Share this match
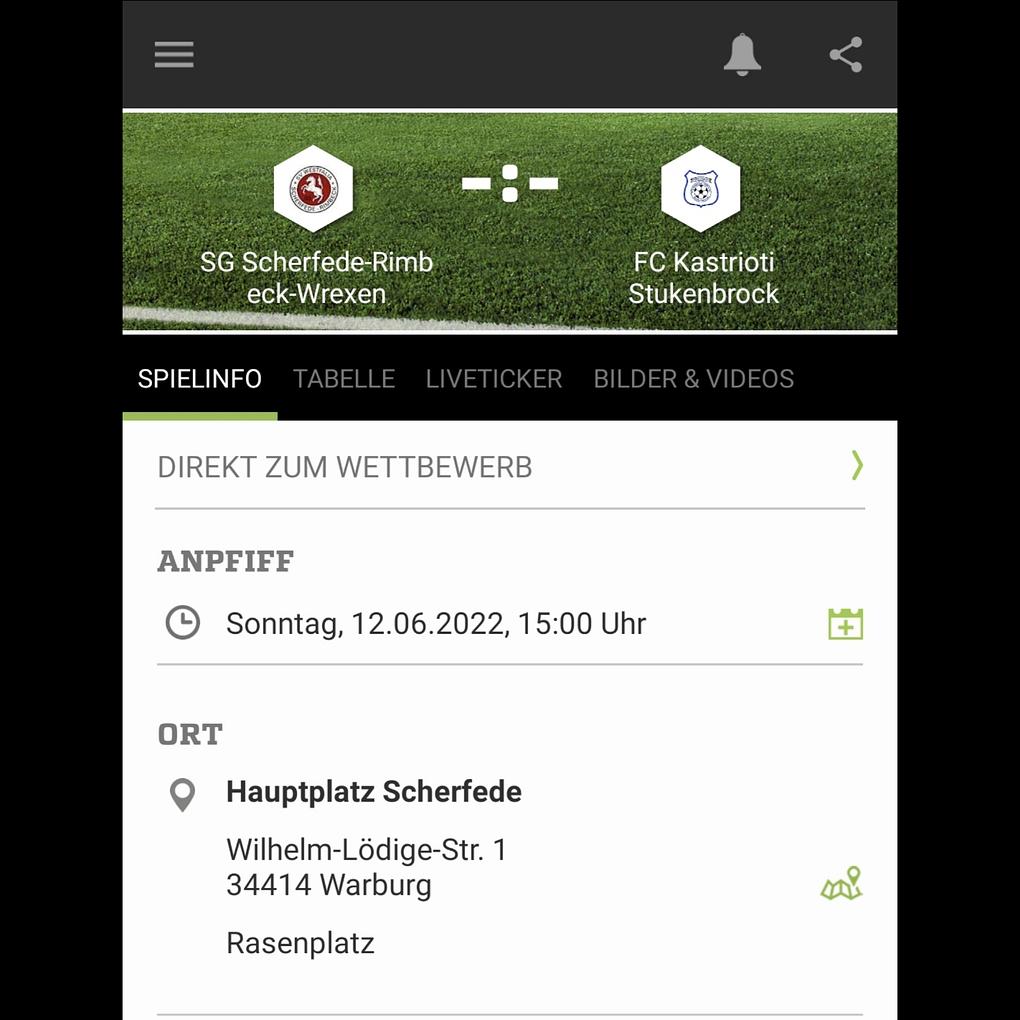1020x1020 pixels. [x=846, y=54]
